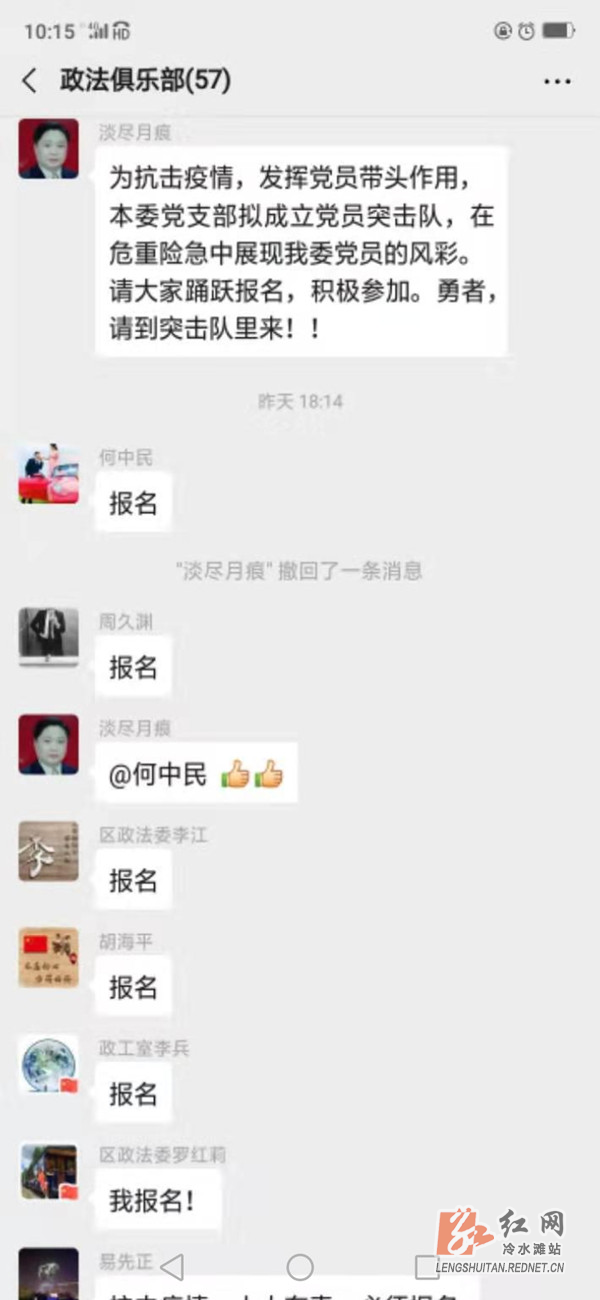Image resolution: width=600 pixels, height=1300 pixels.
Task: Tap 区政法委李江's avatar
Action: (x=48, y=851)
